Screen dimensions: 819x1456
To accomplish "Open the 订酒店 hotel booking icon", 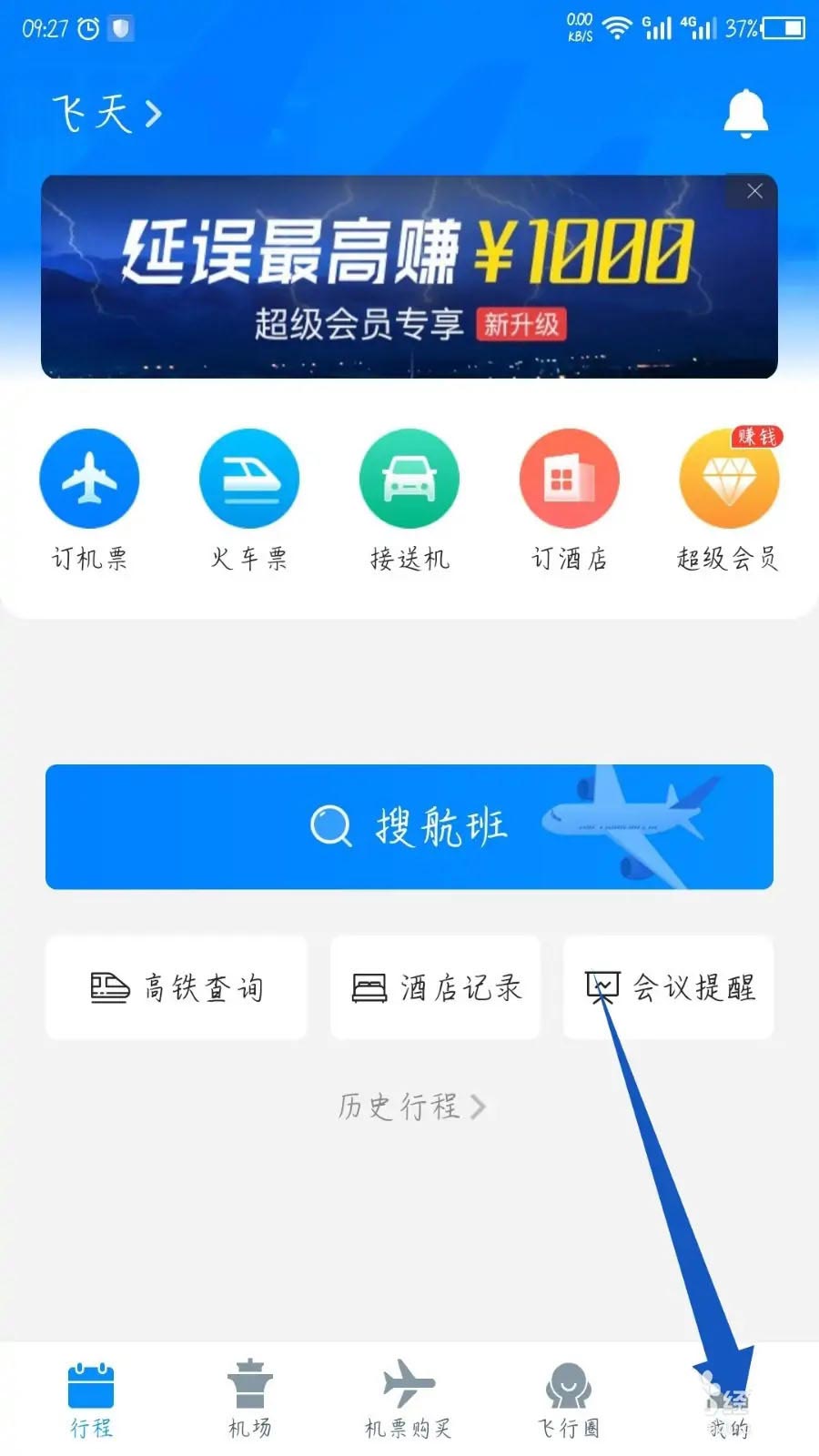I will point(569,478).
